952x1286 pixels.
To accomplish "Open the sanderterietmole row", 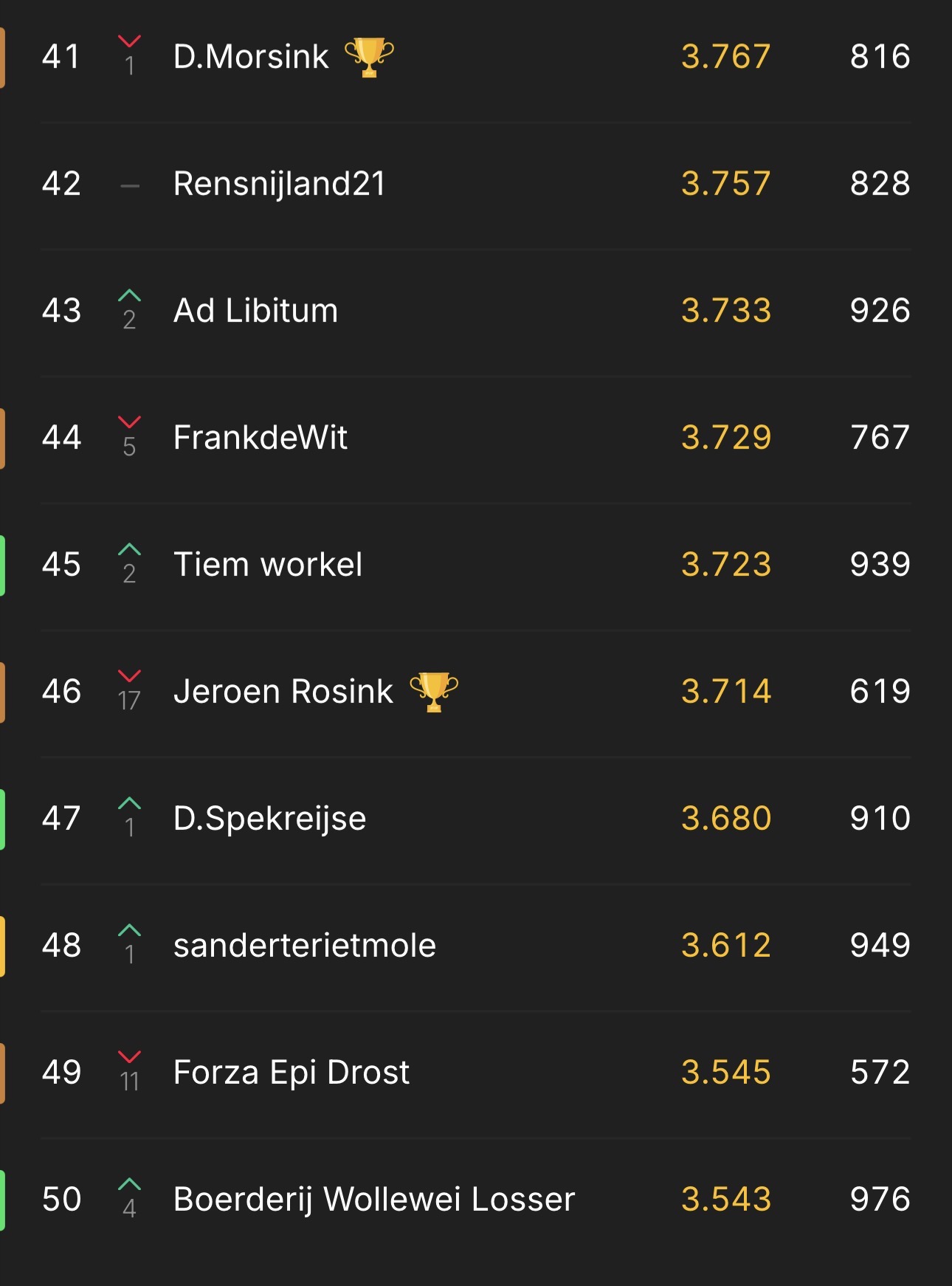I will point(476,946).
